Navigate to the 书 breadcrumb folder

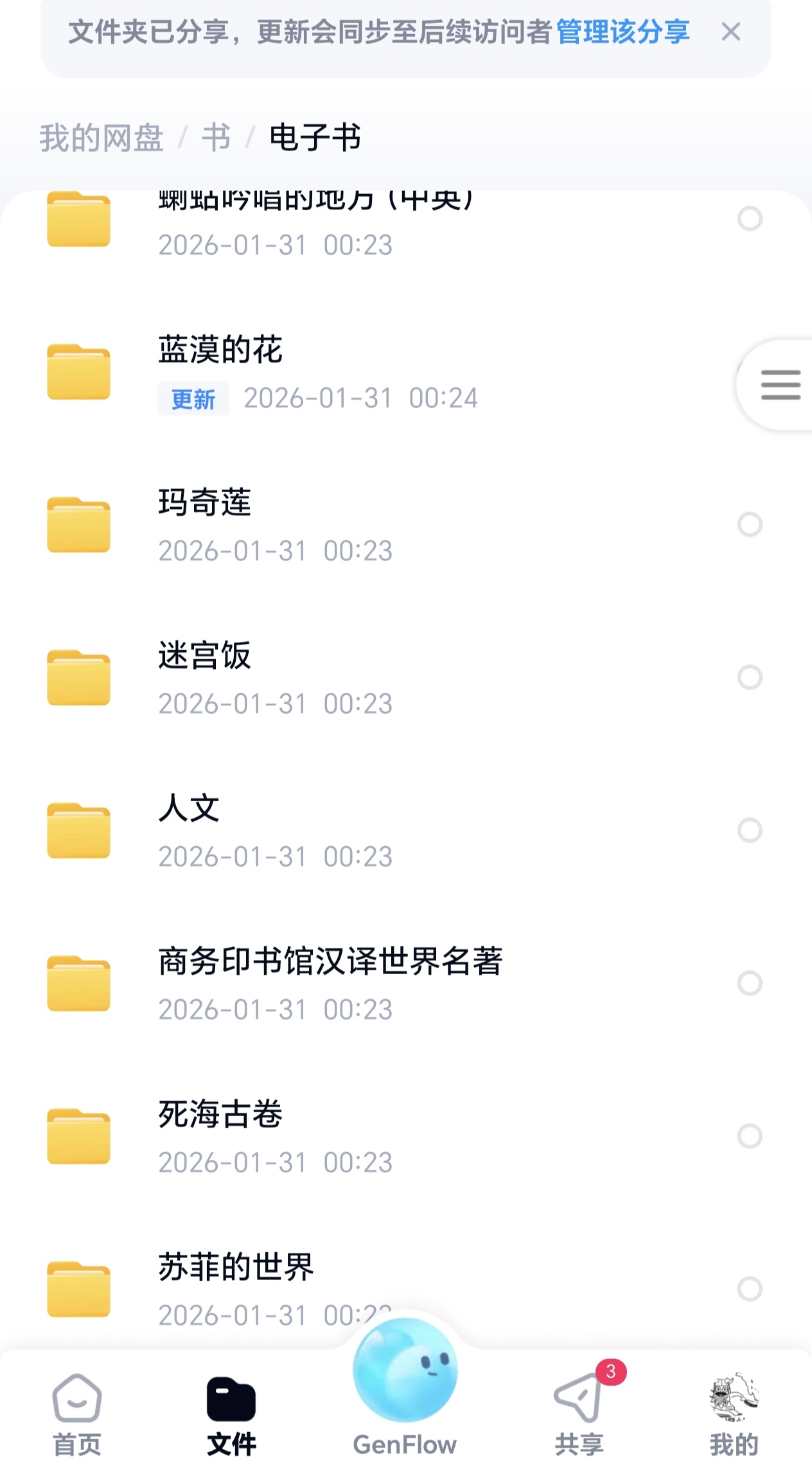[x=216, y=137]
